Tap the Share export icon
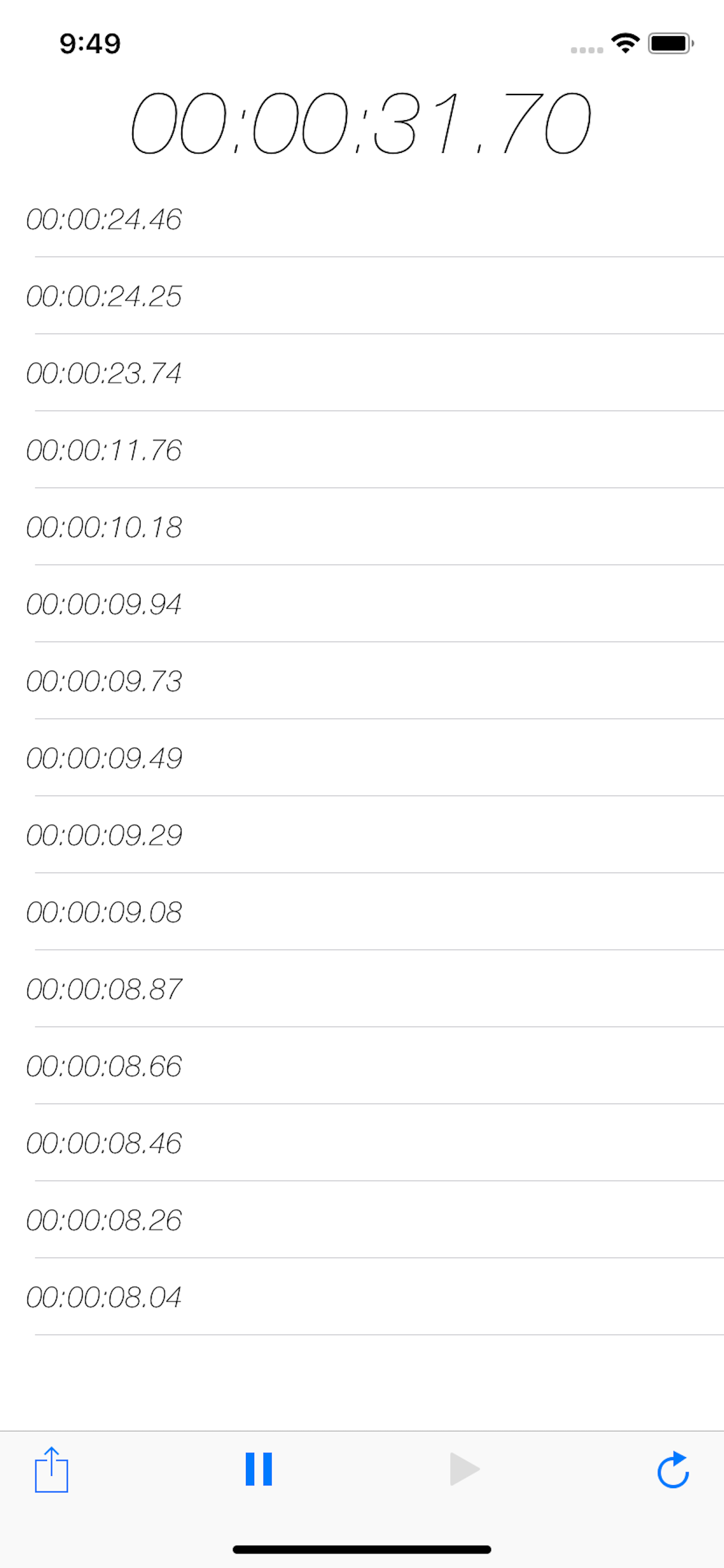This screenshot has height=1568, width=724. click(52, 1486)
